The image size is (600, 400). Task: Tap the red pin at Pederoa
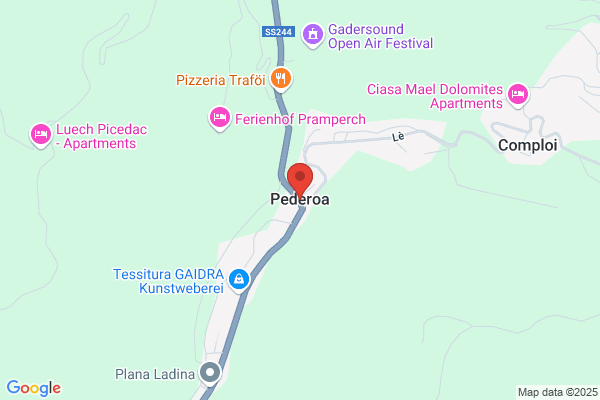[x=300, y=181]
